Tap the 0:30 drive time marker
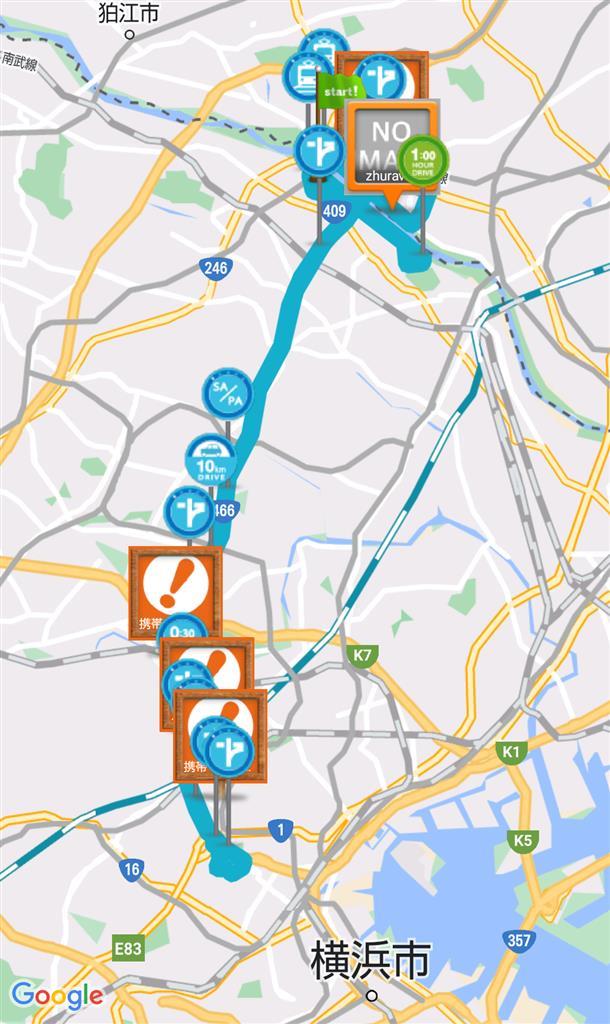610x1024 pixels. pyautogui.click(x=182, y=630)
